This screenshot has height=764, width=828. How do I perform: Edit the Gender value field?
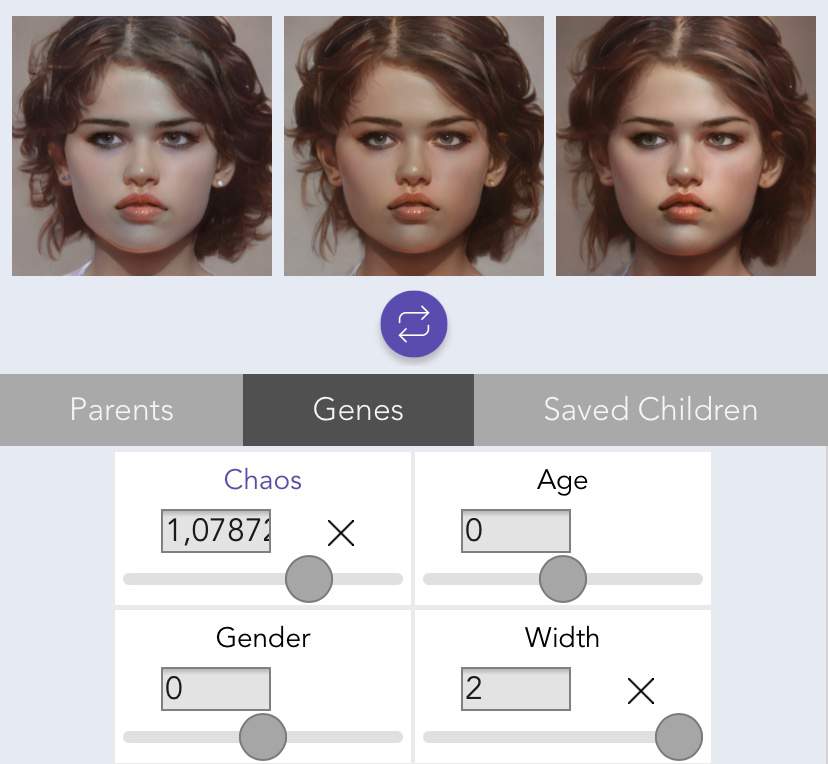[216, 689]
